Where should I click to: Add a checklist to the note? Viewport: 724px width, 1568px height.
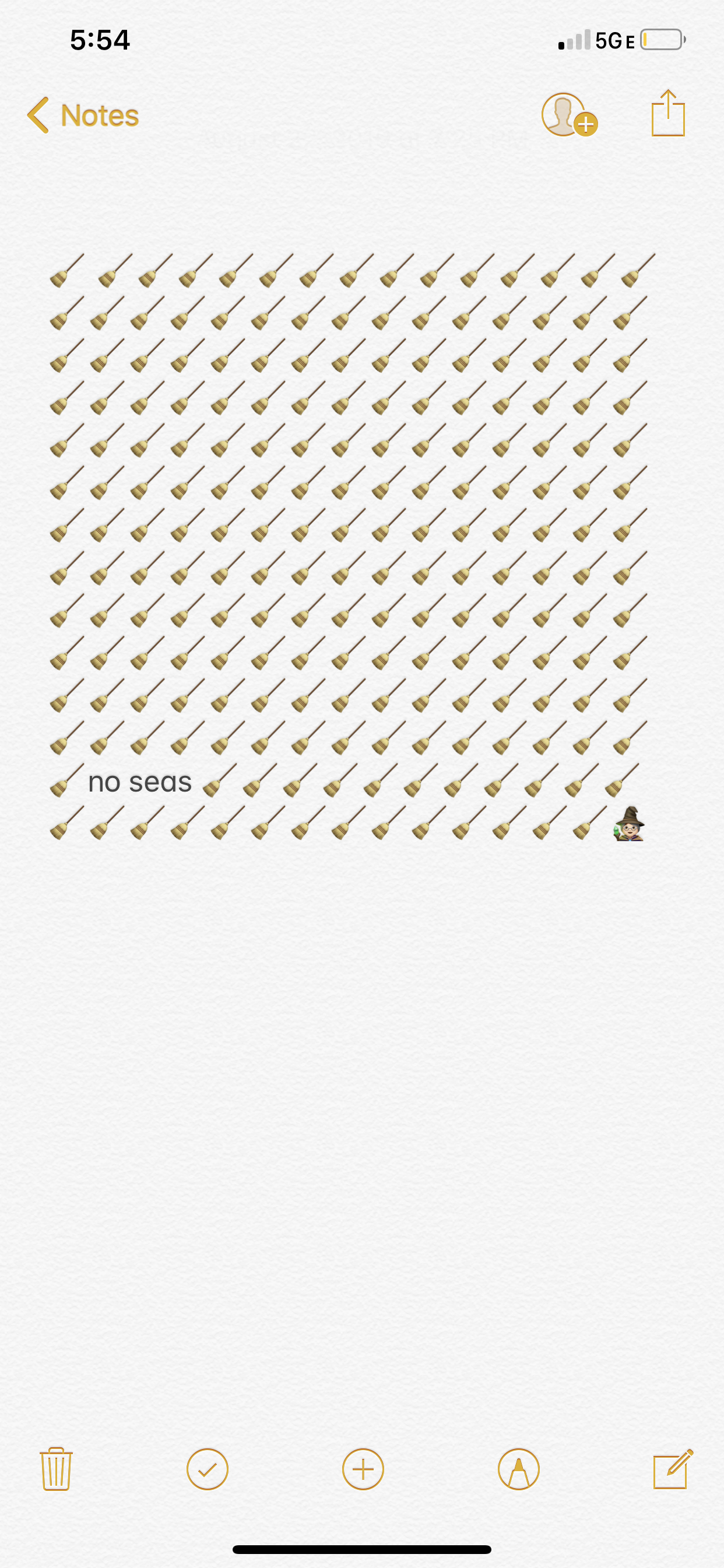coord(208,1469)
